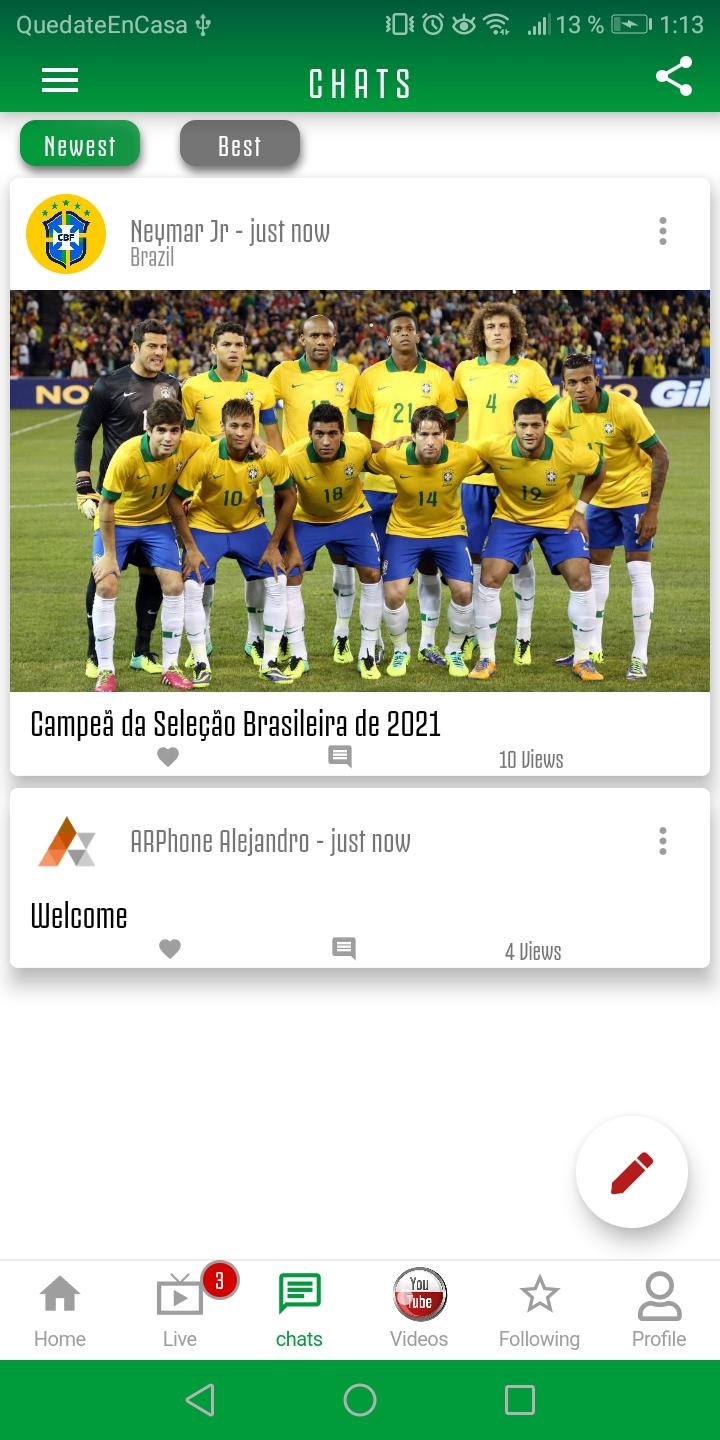
Task: Open Neymar Jr's profile avatar
Action: coord(66,234)
